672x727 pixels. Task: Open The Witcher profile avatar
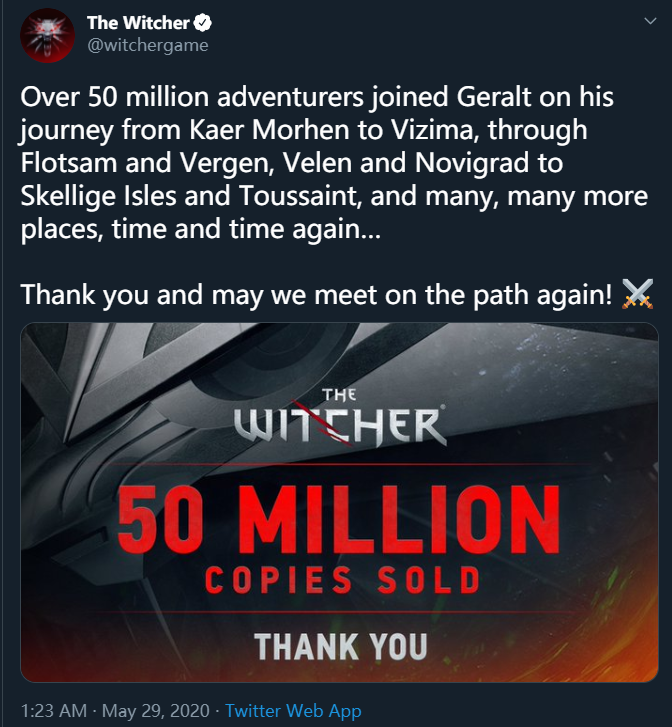(47, 35)
